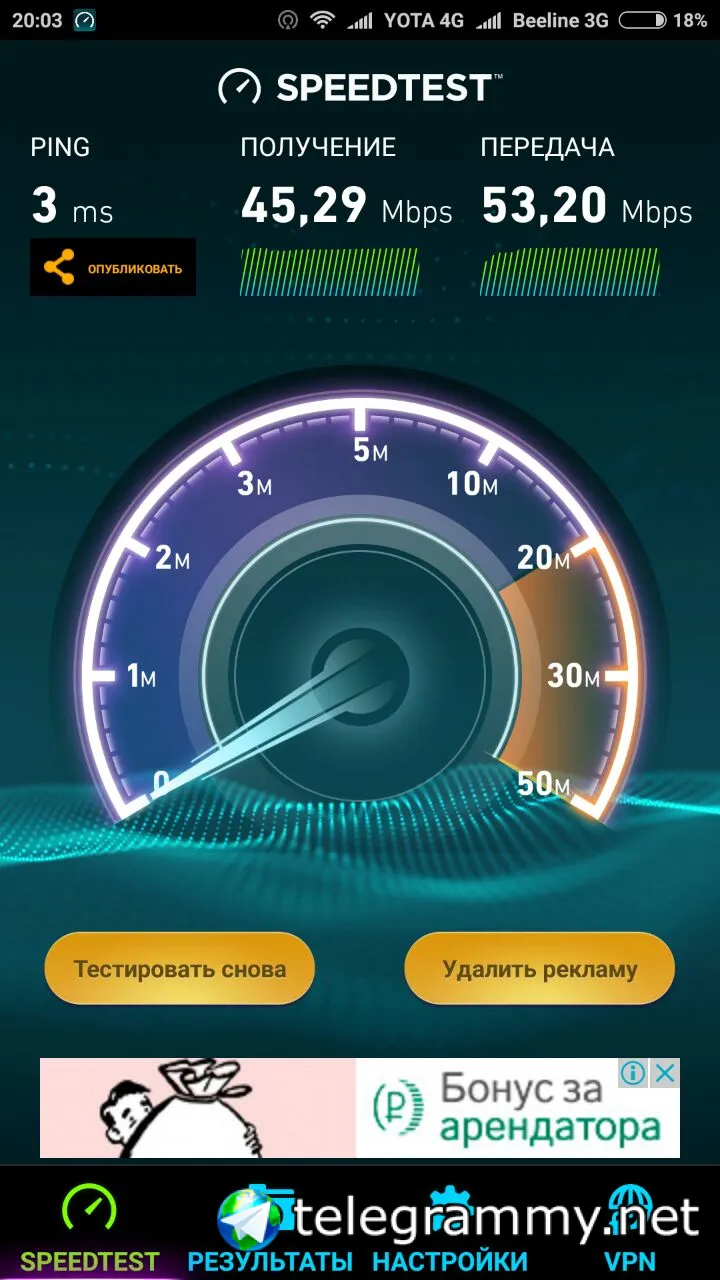Share result via the Опубликовать button
This screenshot has width=720, height=1280.
[113, 267]
